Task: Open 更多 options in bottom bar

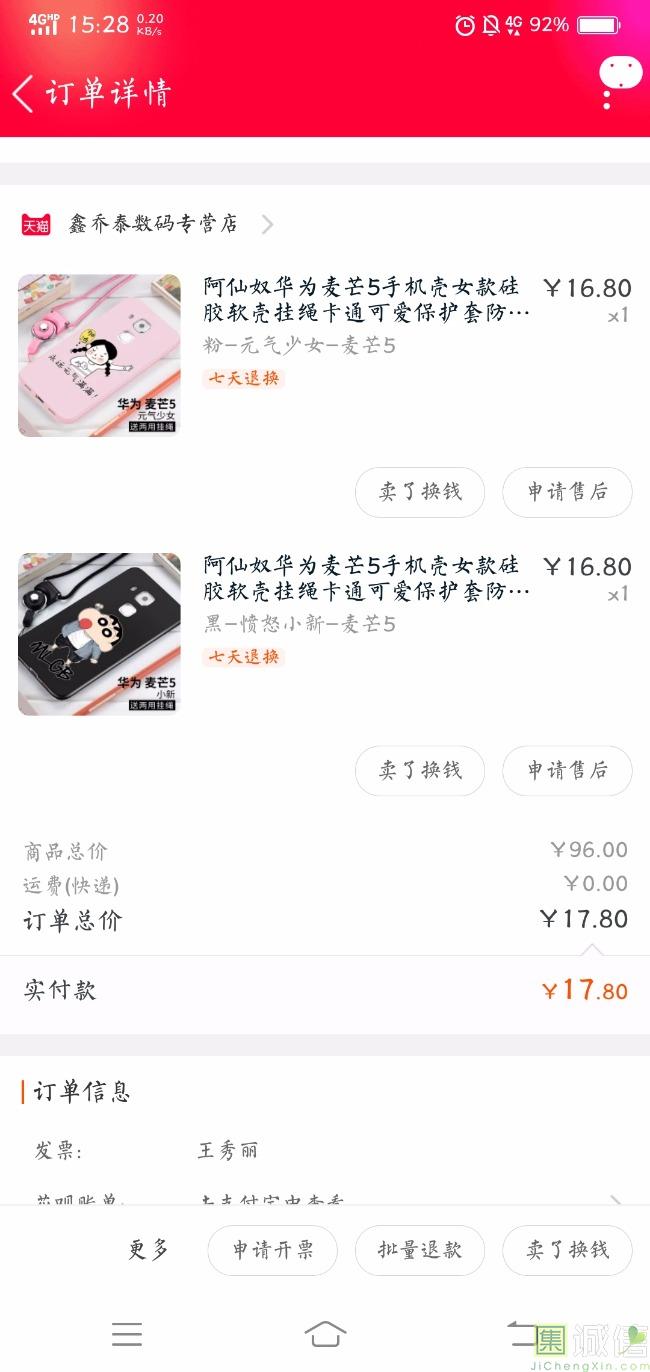Action: click(149, 1250)
